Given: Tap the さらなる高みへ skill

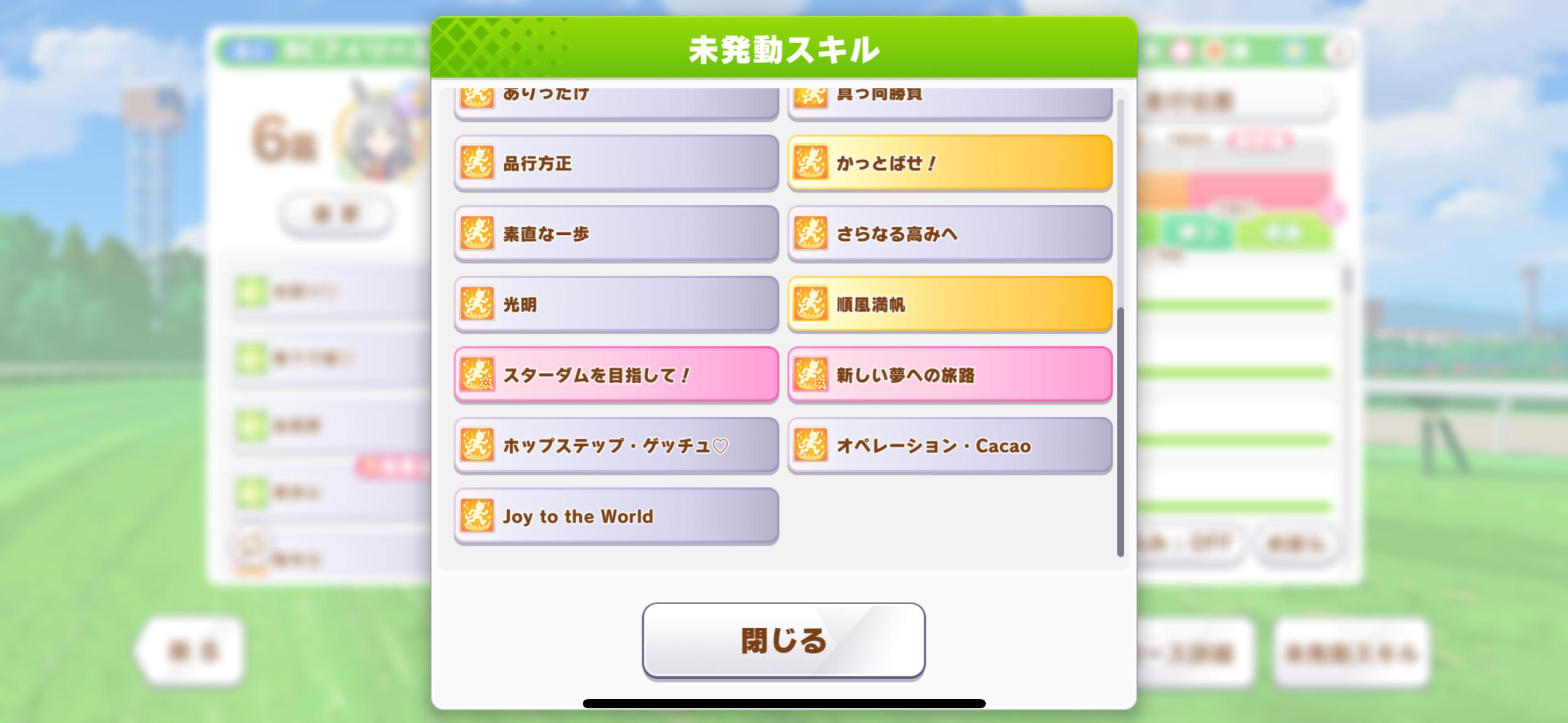Looking at the screenshot, I should (x=950, y=234).
